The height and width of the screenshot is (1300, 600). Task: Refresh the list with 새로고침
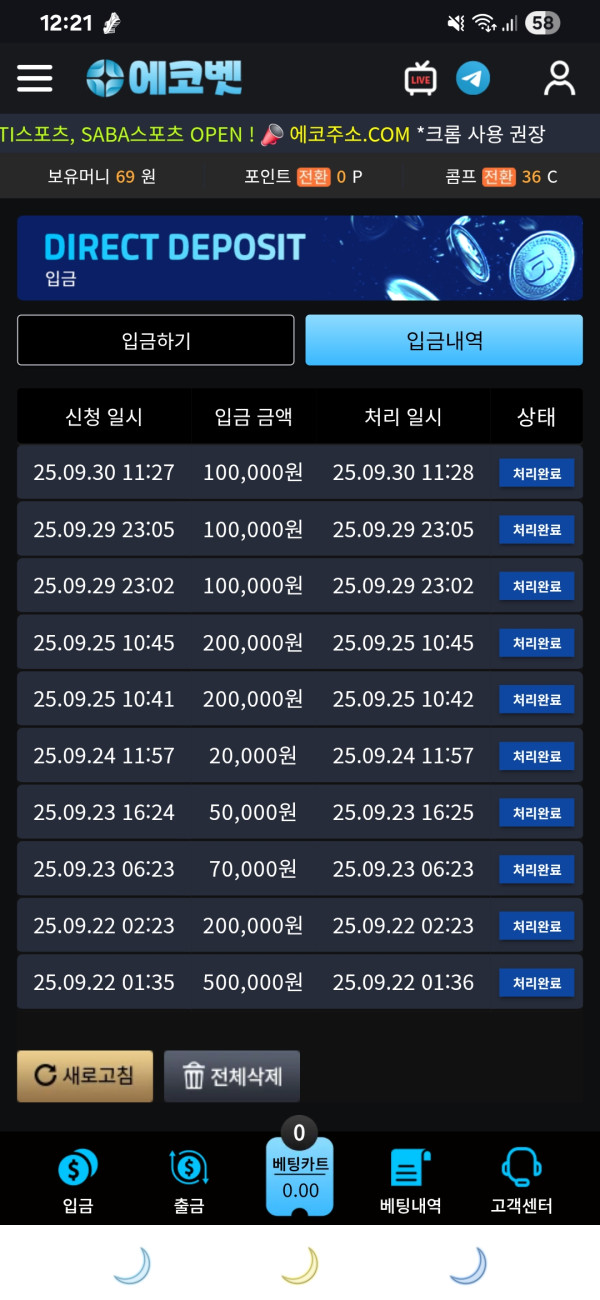pyautogui.click(x=85, y=1076)
